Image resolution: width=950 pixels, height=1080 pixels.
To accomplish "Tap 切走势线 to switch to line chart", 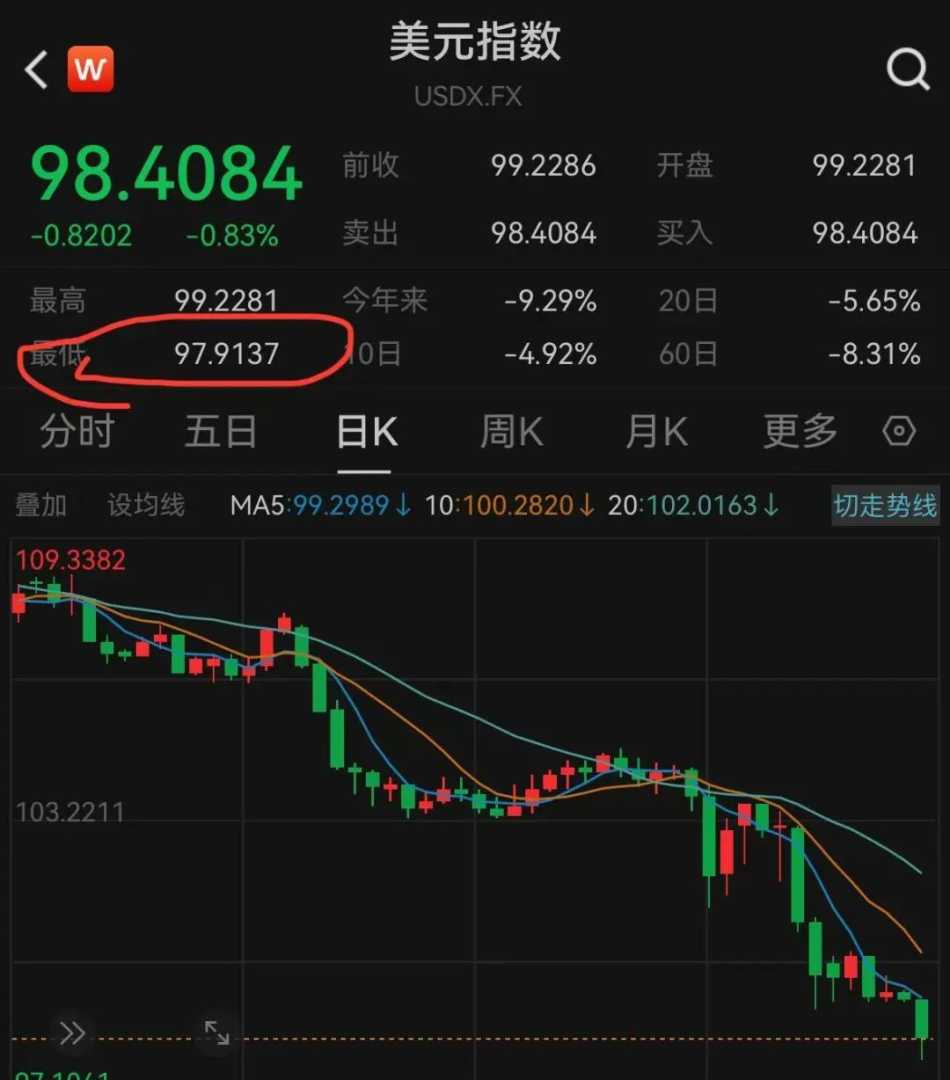I will click(885, 505).
